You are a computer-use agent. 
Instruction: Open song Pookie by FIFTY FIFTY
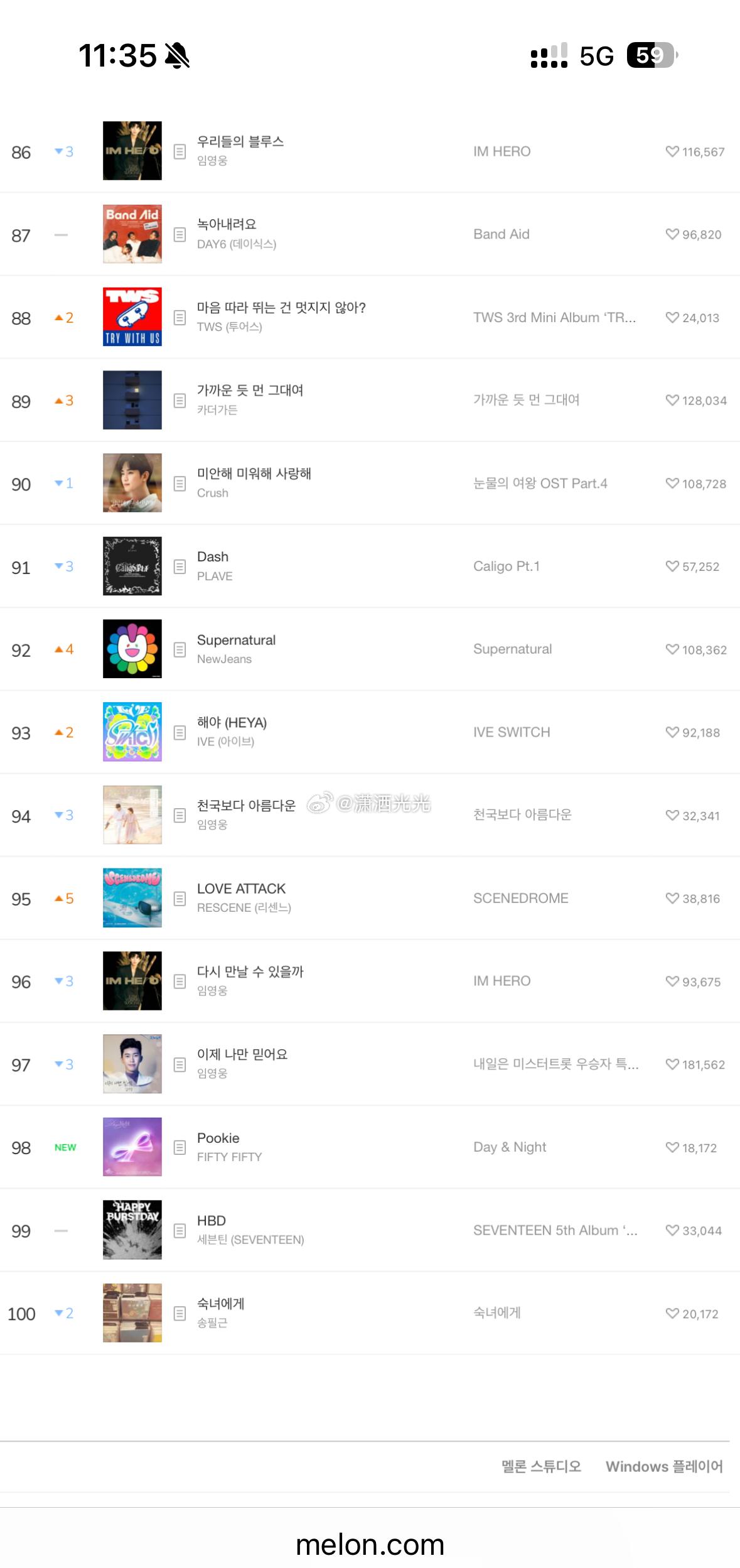point(218,1138)
